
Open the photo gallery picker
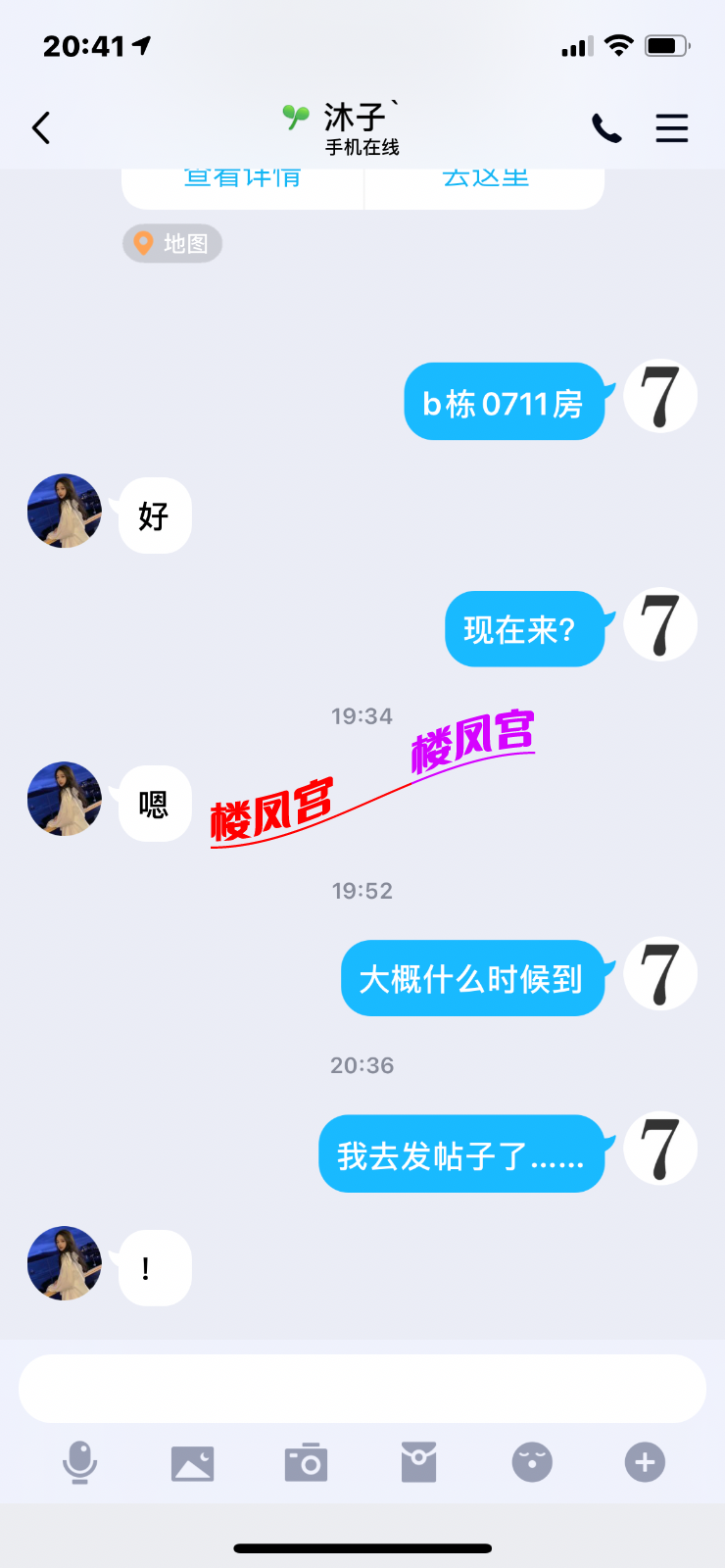coord(193,1463)
